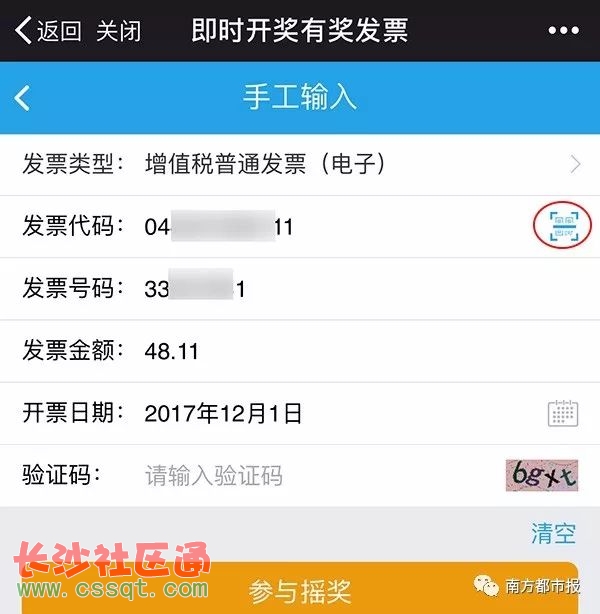The height and width of the screenshot is (614, 600).
Task: Tap the 参与摇奖 button
Action: [x=300, y=590]
